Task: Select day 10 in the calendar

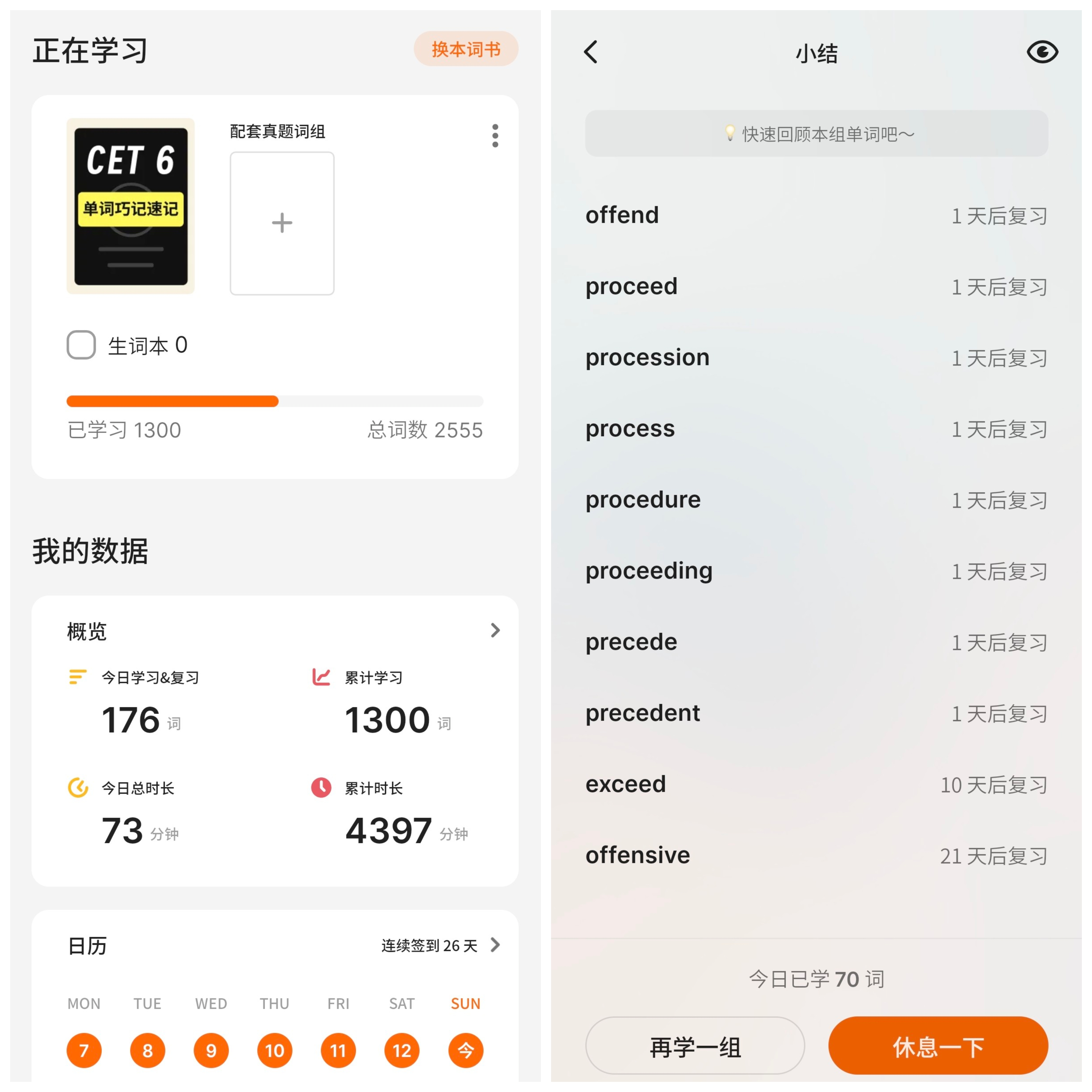Action: [275, 1050]
